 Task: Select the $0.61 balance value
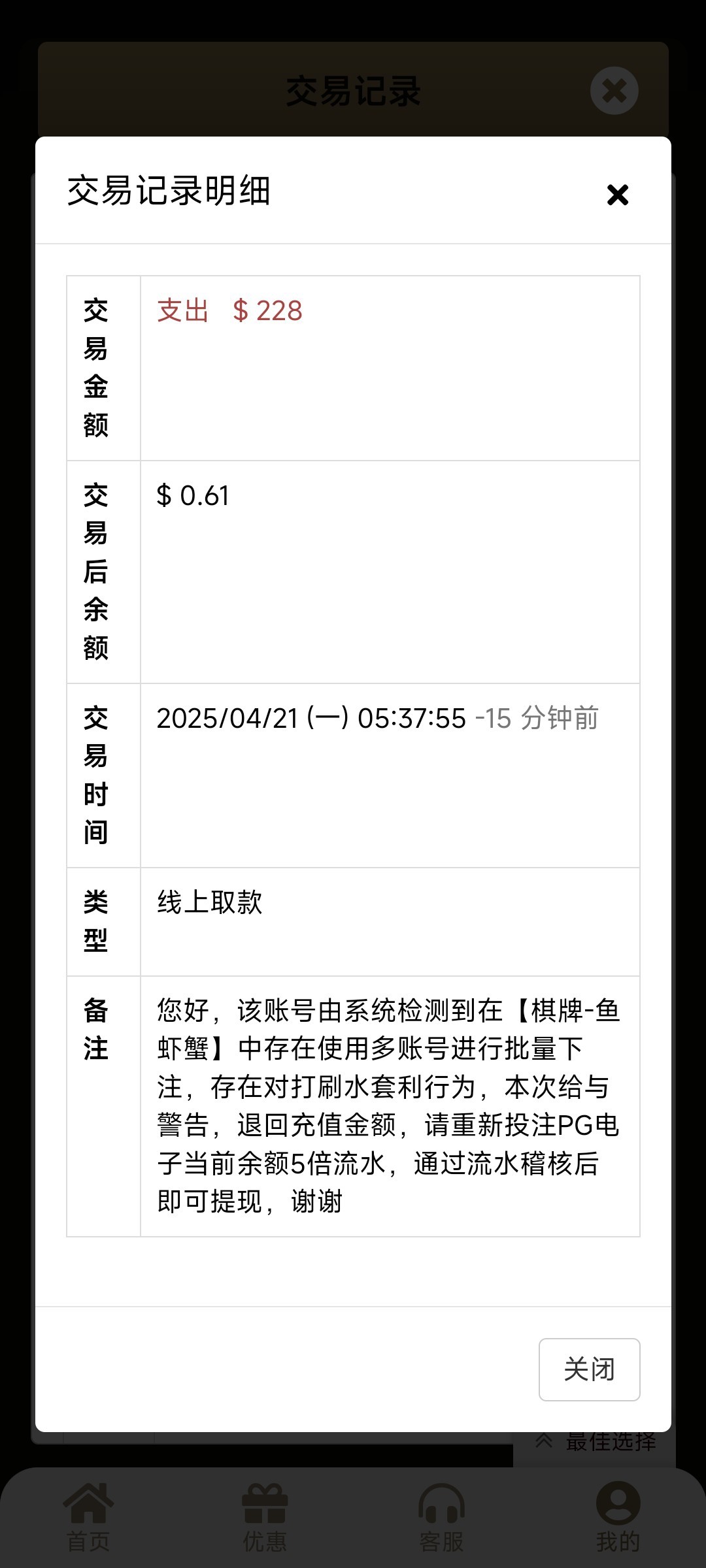[x=192, y=497]
